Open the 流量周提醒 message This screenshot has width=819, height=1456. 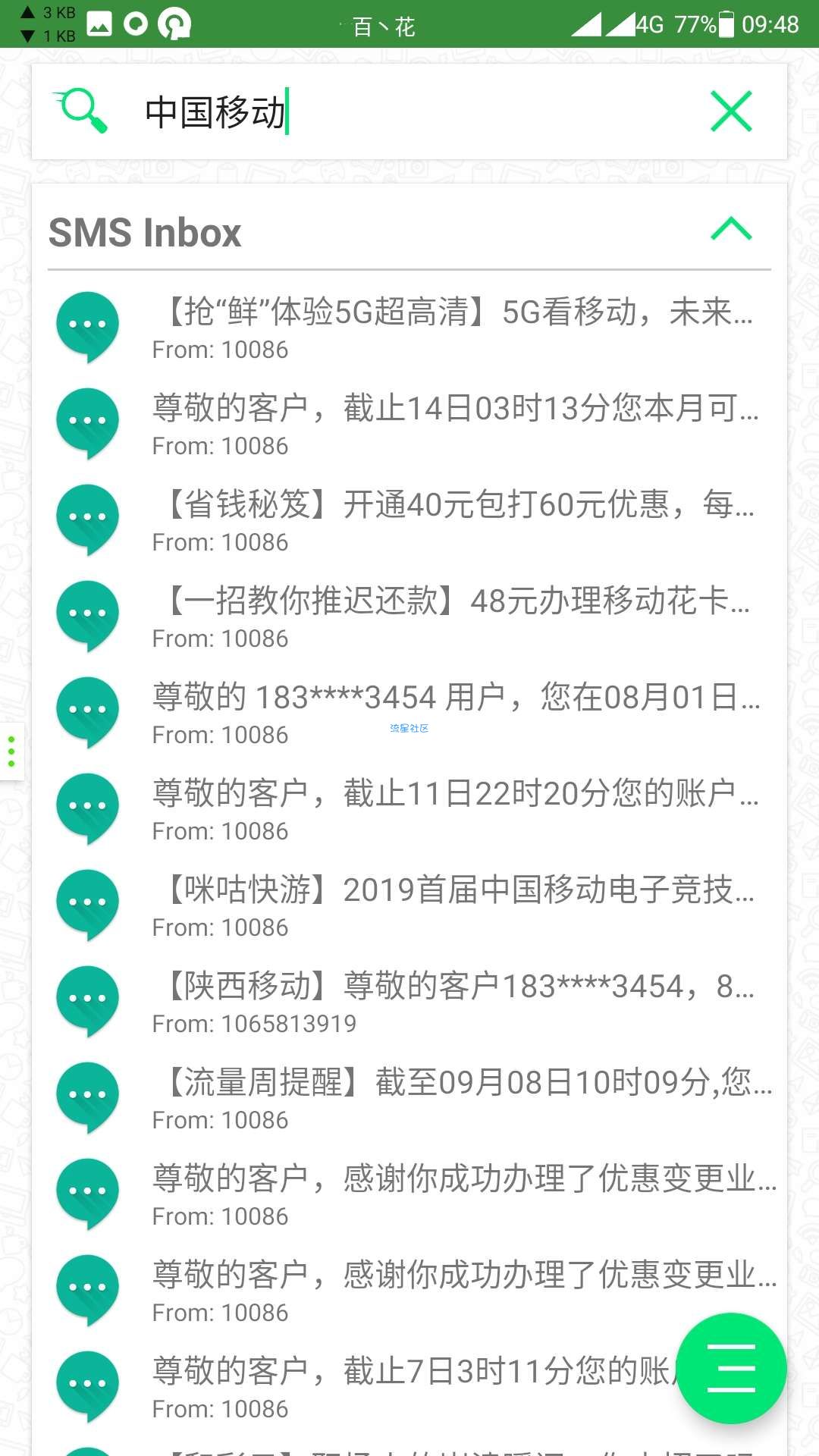coord(409,1099)
